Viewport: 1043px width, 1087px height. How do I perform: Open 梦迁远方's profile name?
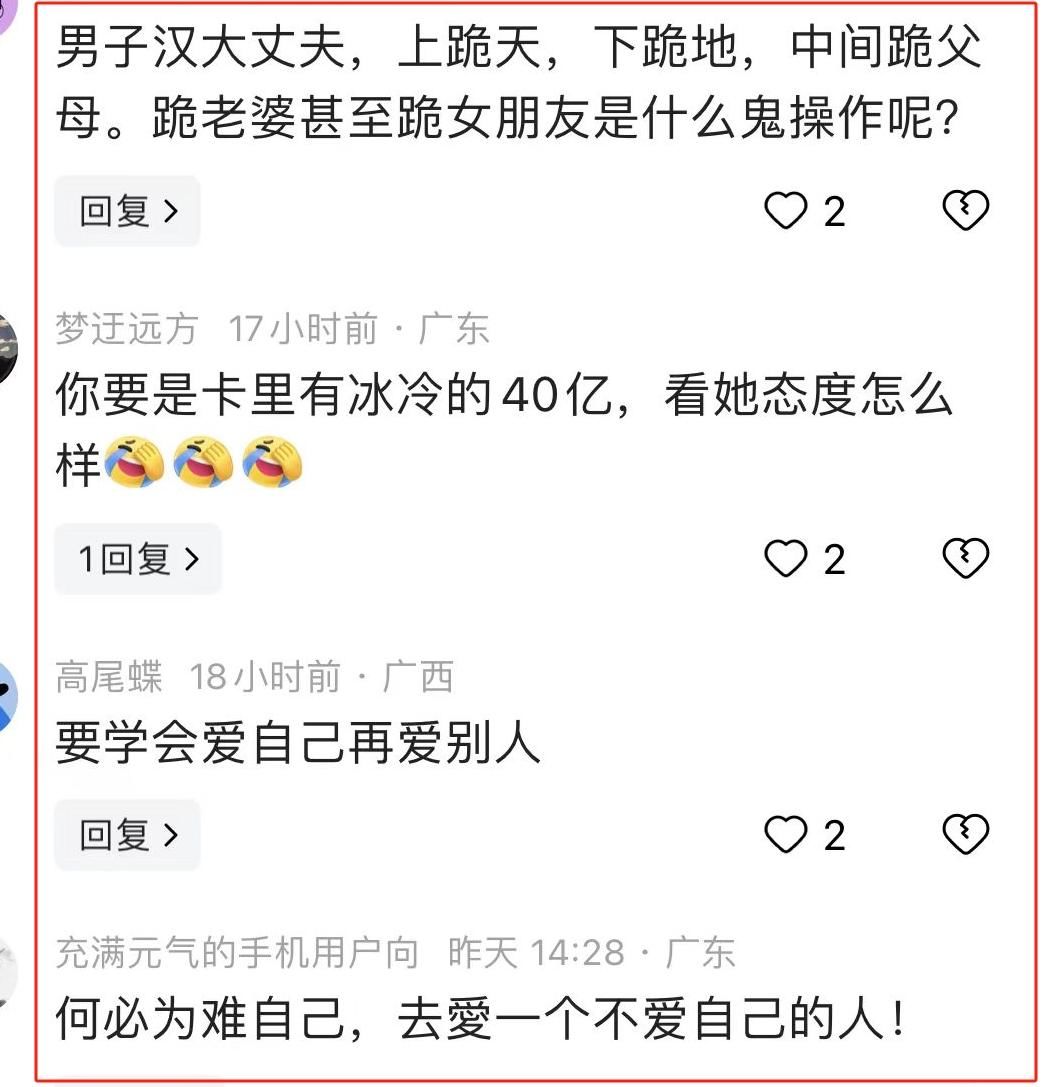point(127,329)
